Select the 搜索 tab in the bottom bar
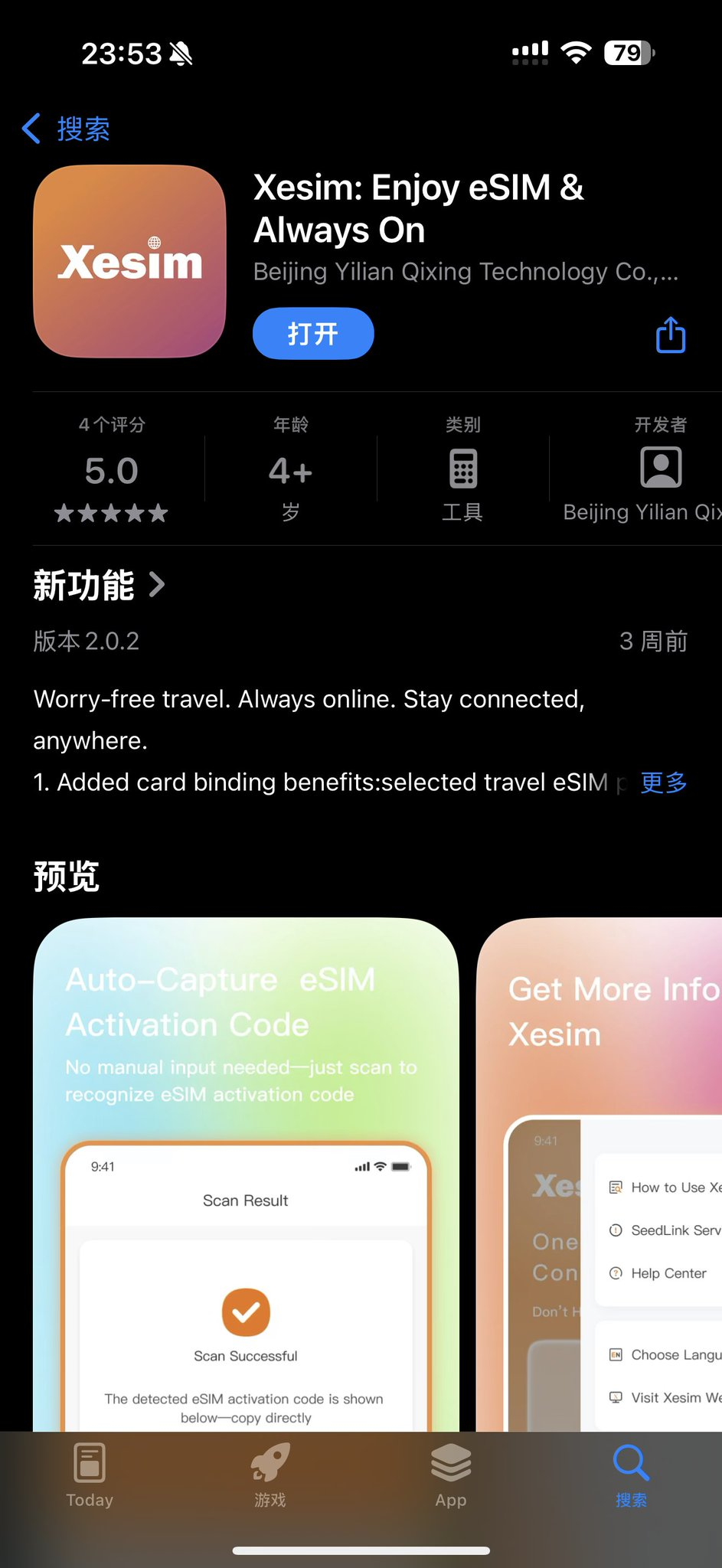 [632, 1476]
